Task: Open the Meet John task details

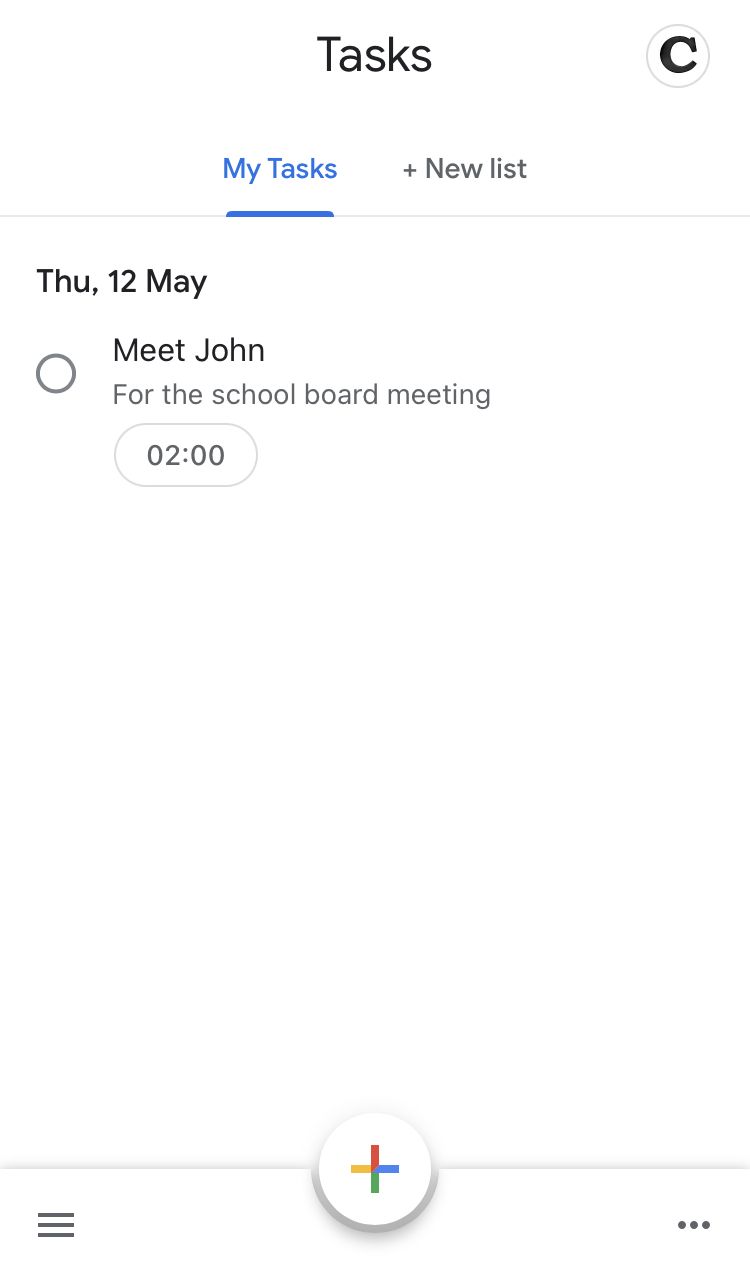Action: [189, 350]
